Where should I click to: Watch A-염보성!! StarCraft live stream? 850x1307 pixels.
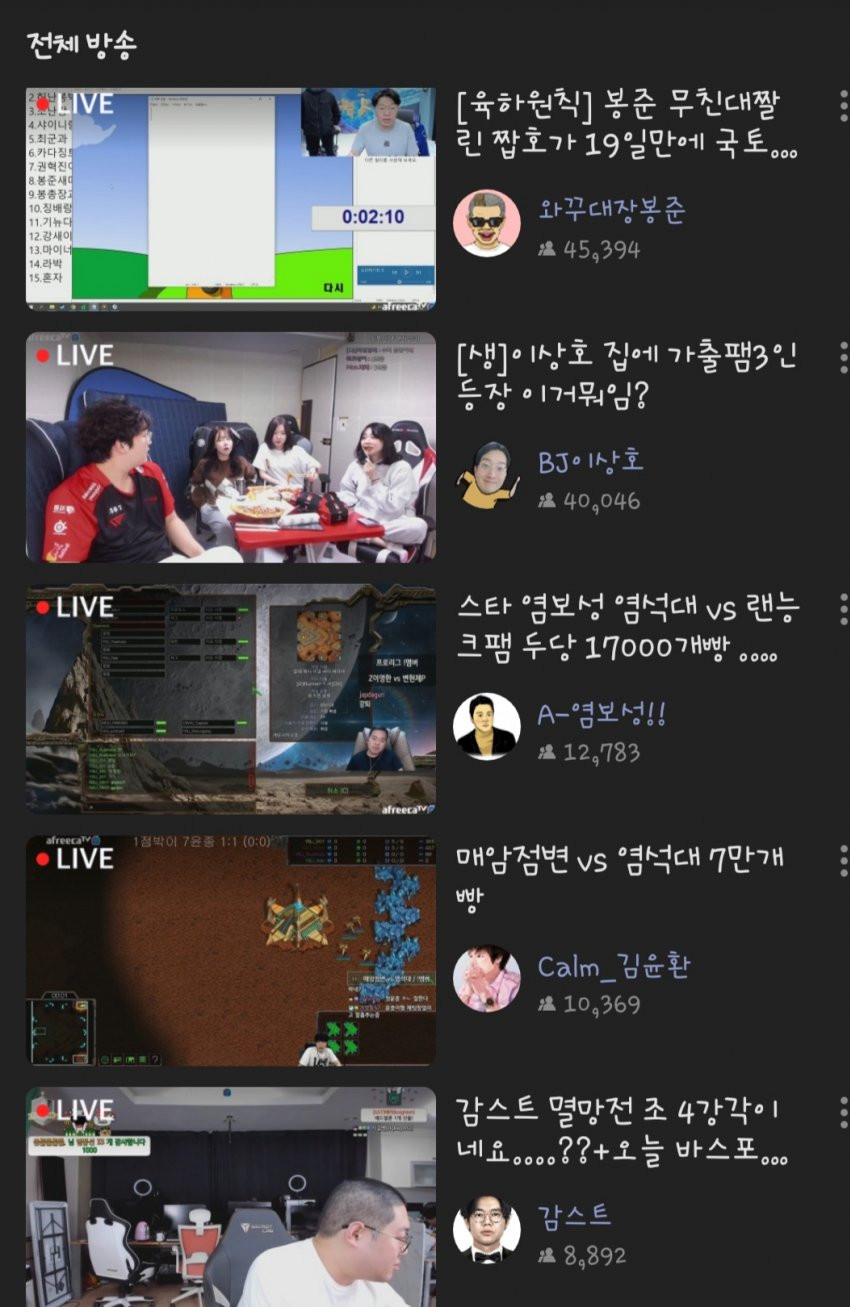pos(230,699)
